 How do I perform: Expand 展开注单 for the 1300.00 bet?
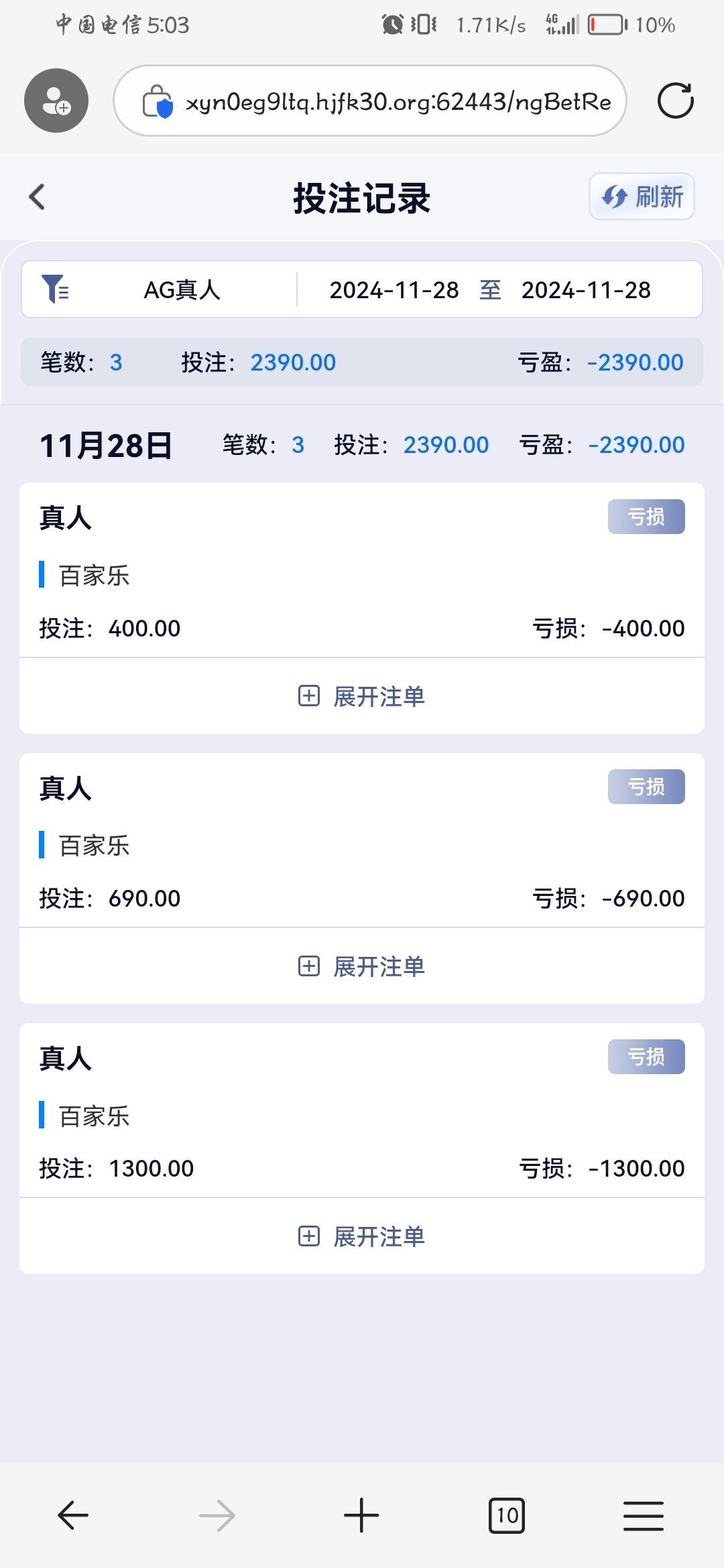pos(362,1236)
